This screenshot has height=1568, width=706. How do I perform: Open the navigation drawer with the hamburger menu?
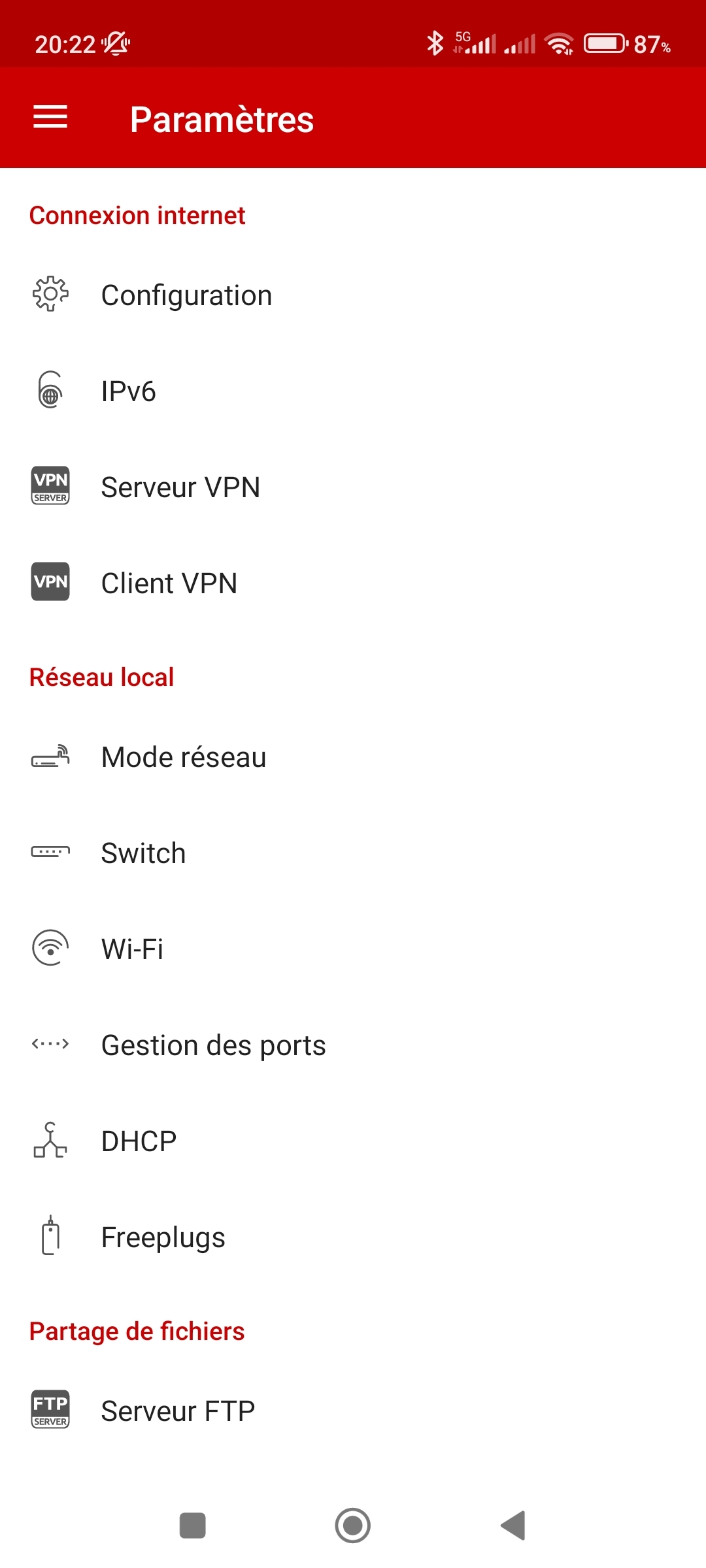pos(50,118)
